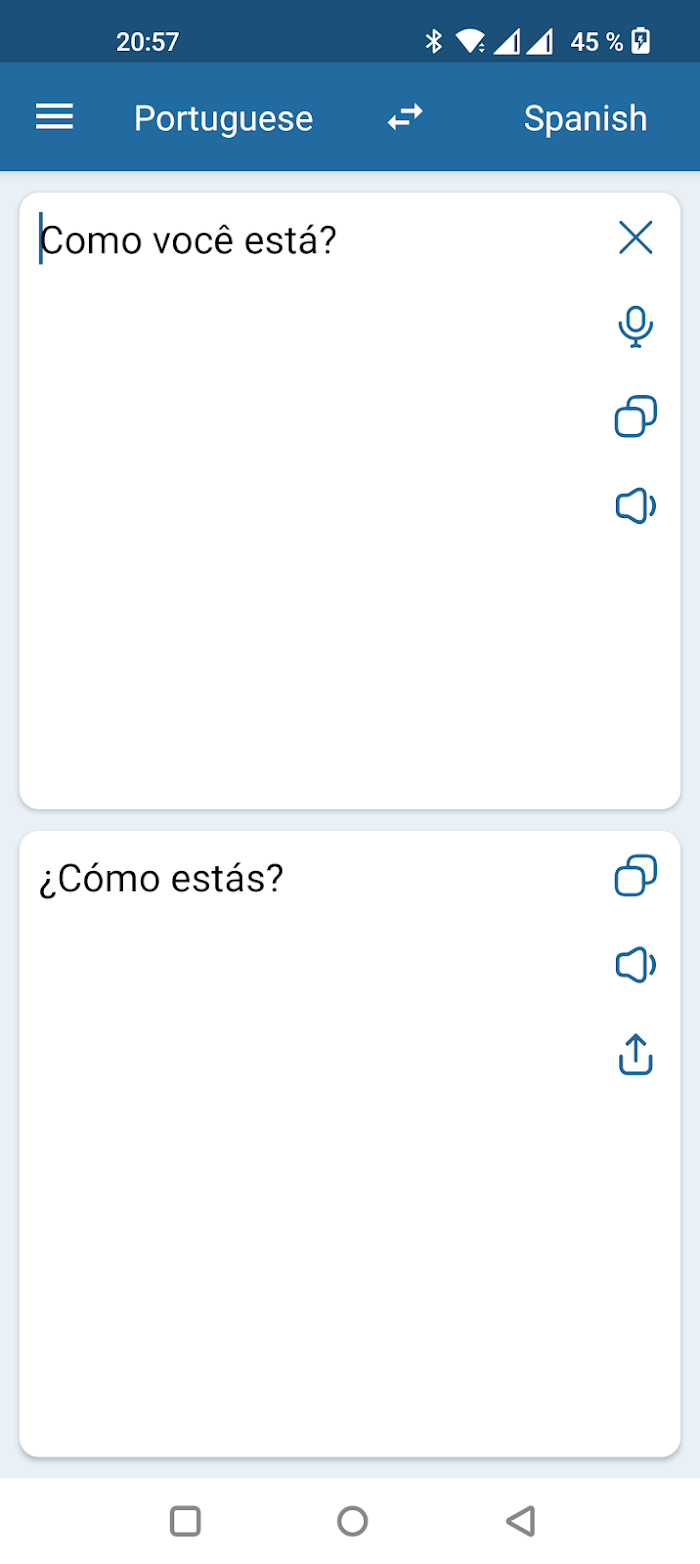This screenshot has height=1564, width=700.
Task: Listen to "Como você está?" aloud
Action: pyautogui.click(x=636, y=507)
